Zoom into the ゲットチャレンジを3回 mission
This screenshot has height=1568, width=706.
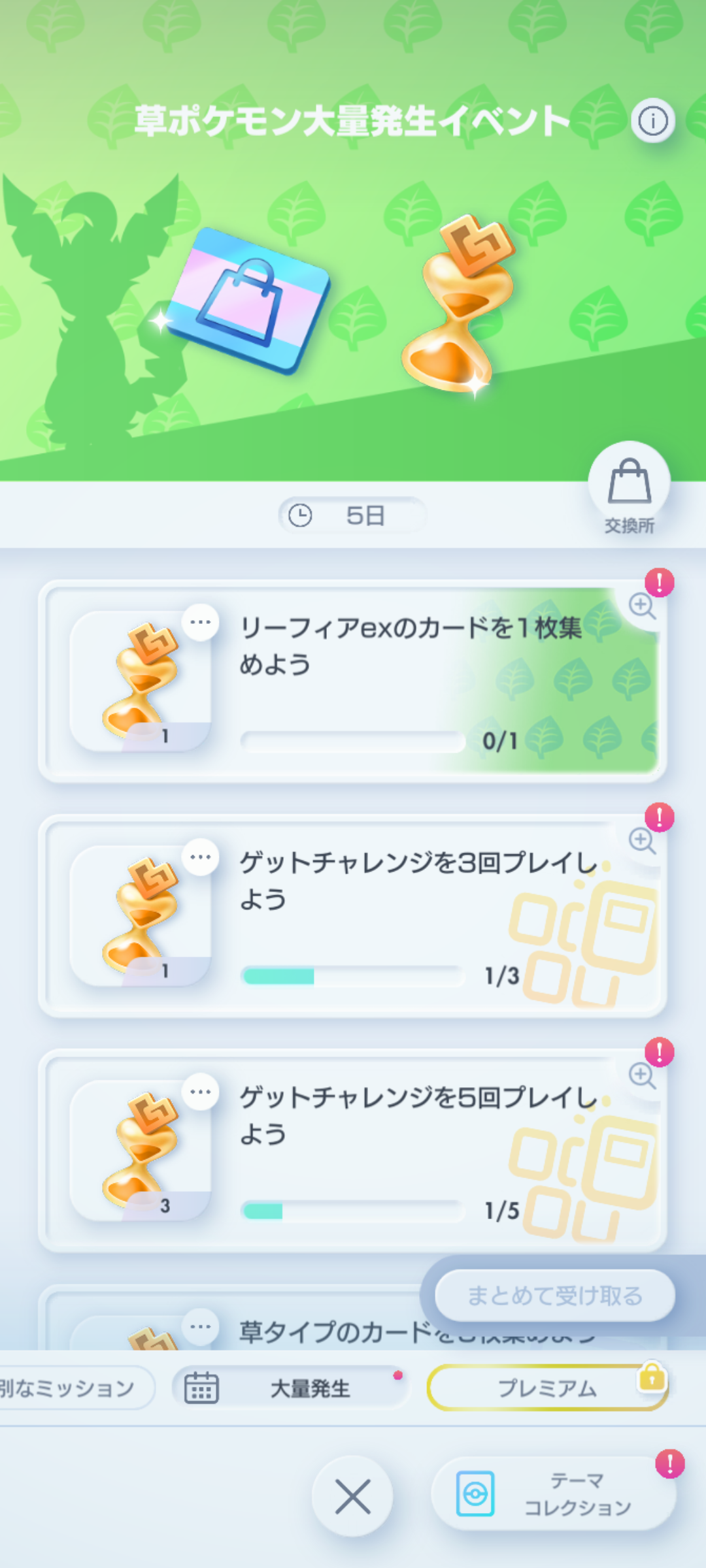(642, 841)
